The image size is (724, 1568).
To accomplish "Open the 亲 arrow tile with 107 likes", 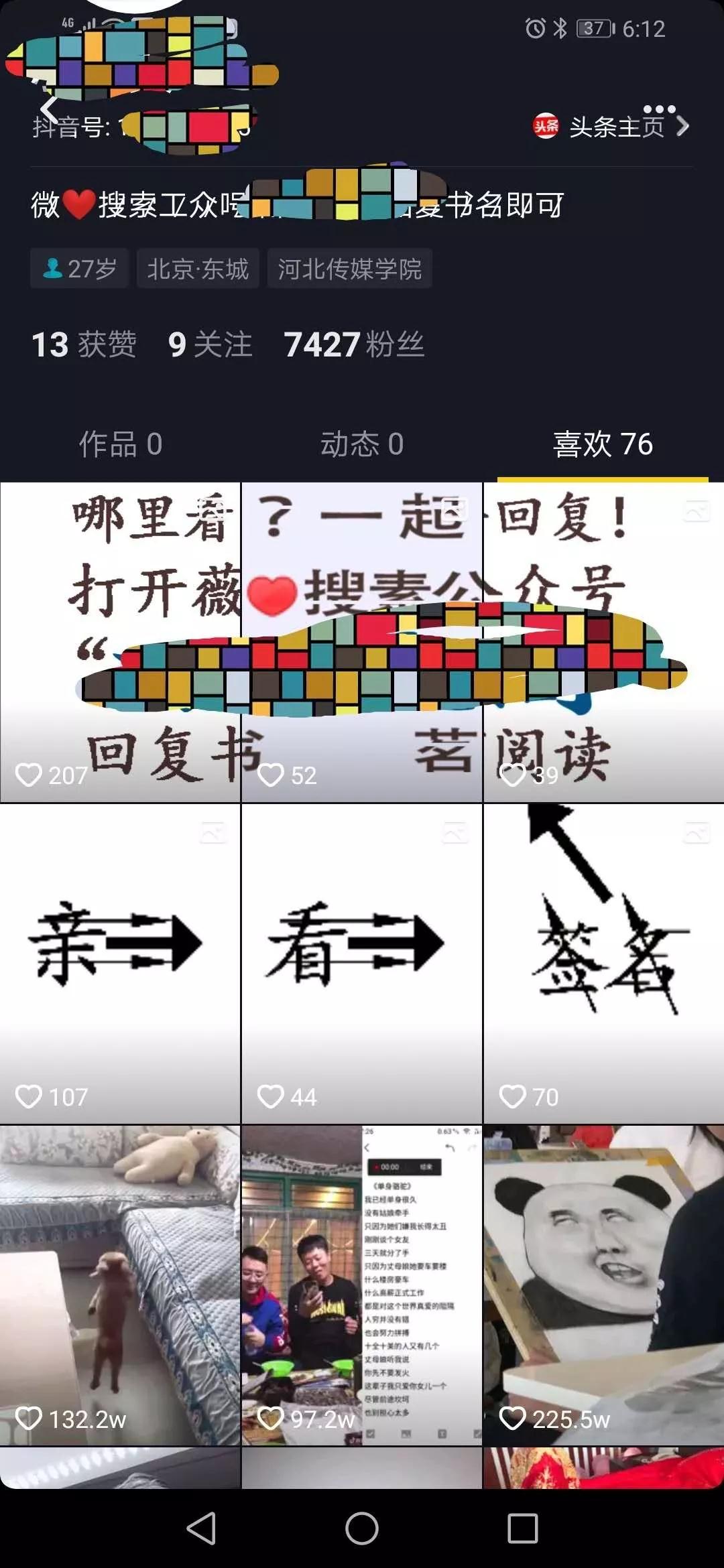I will [x=120, y=964].
